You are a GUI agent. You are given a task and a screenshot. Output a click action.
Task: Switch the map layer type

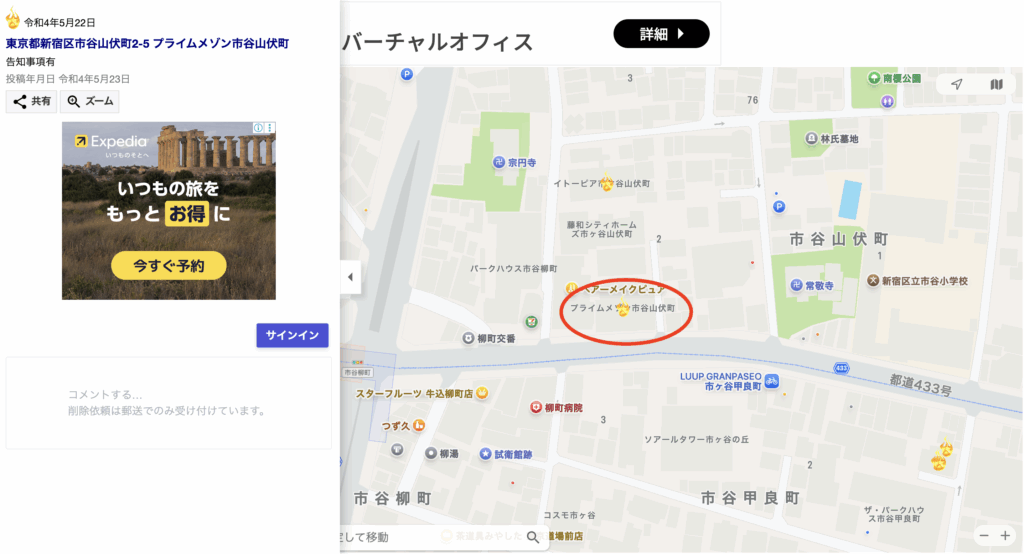point(996,84)
